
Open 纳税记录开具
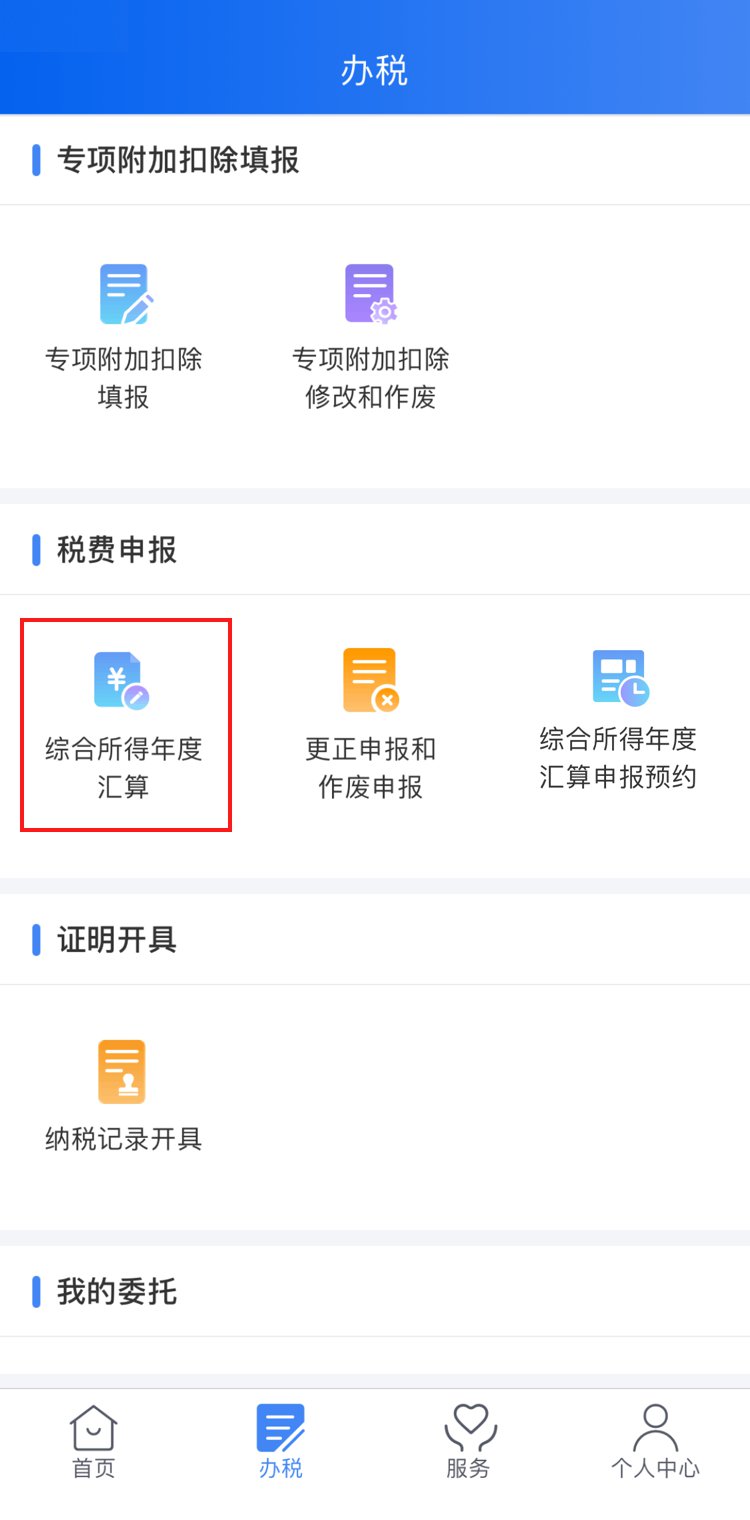(124, 1096)
